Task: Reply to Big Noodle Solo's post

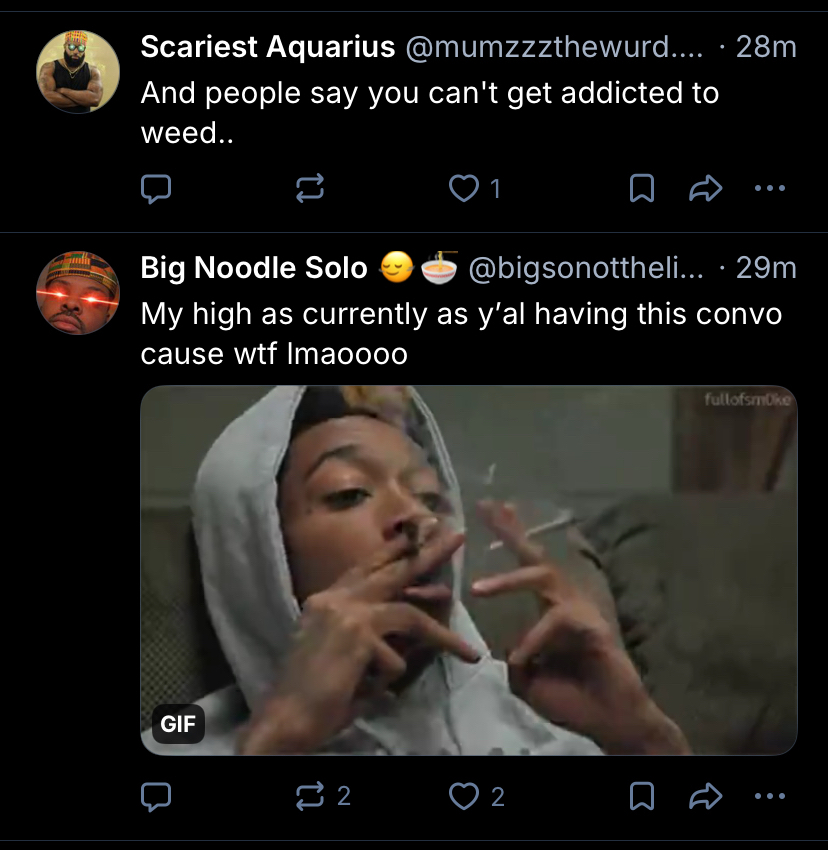Action: pyautogui.click(x=157, y=796)
